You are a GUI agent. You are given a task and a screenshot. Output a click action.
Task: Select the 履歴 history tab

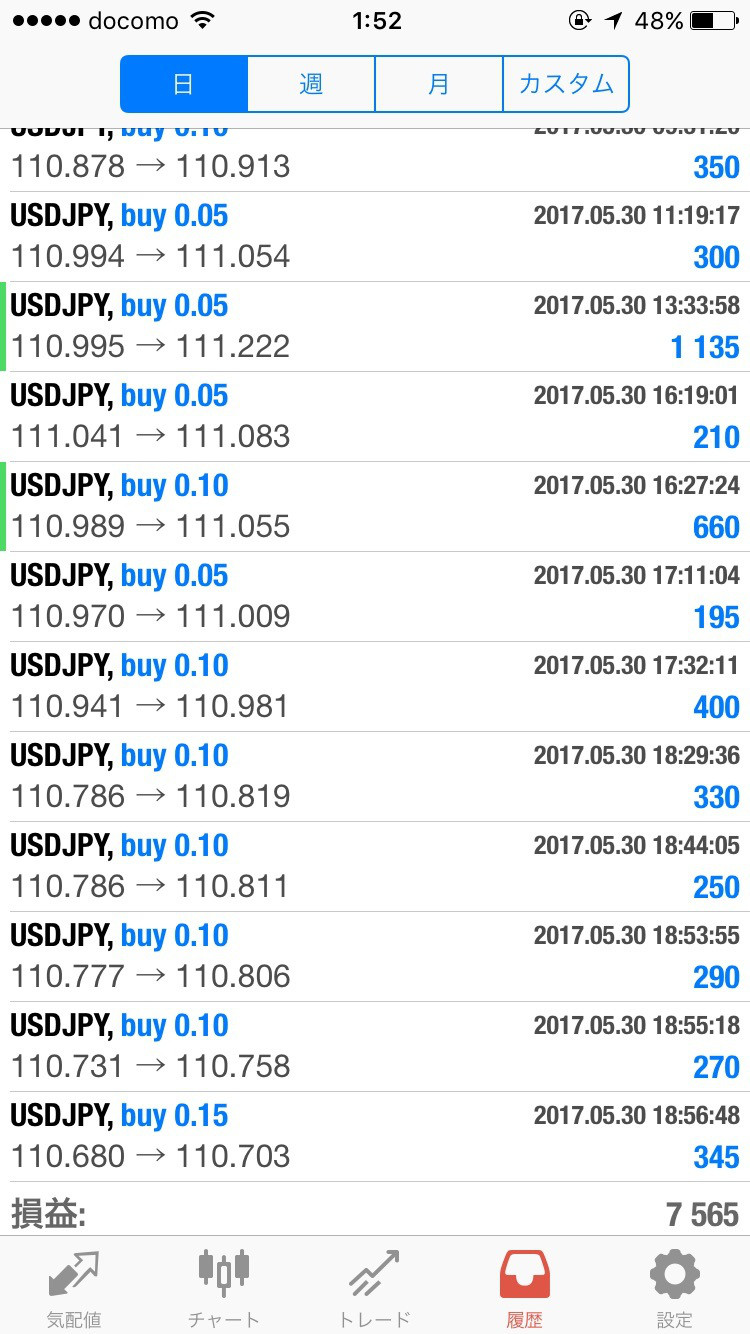point(524,1287)
